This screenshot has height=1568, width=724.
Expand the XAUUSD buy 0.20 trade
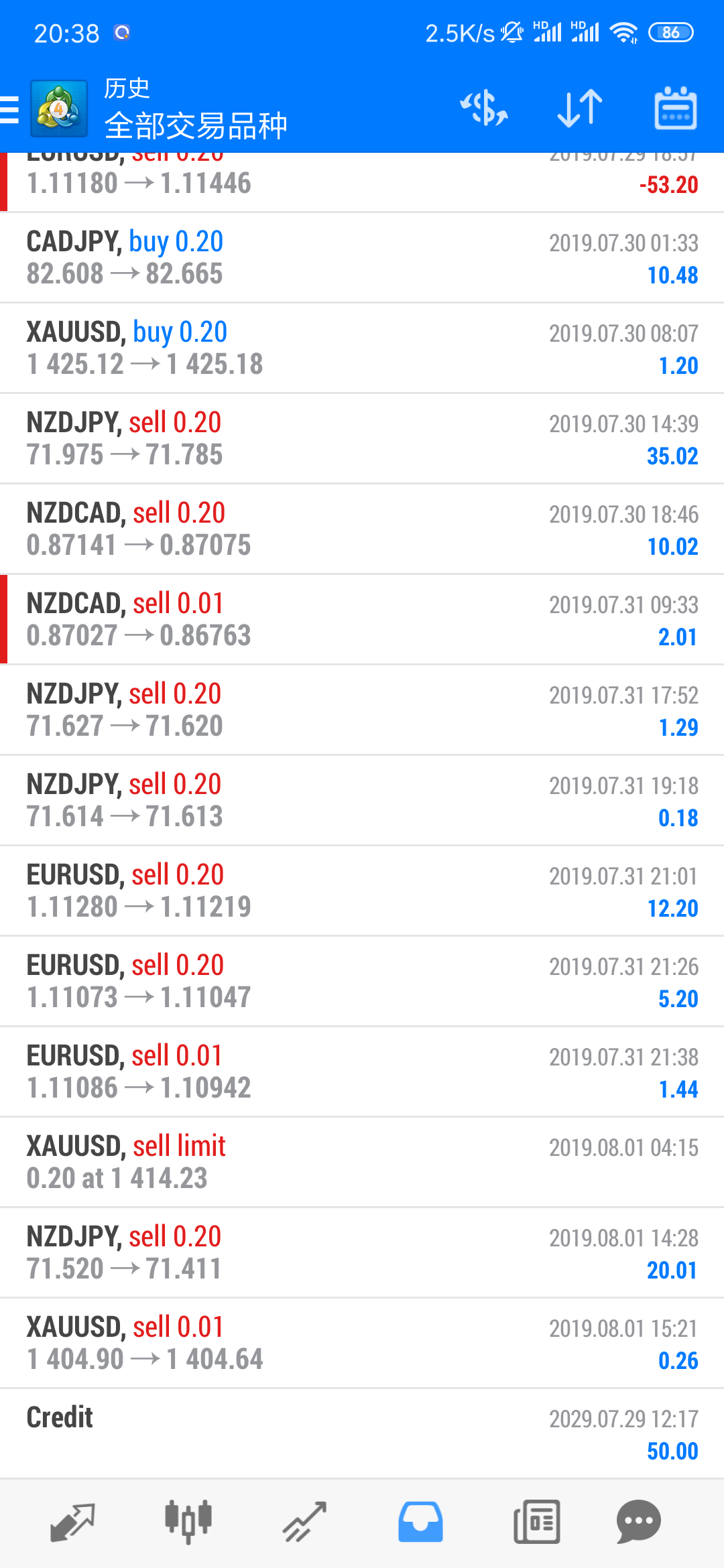point(362,348)
